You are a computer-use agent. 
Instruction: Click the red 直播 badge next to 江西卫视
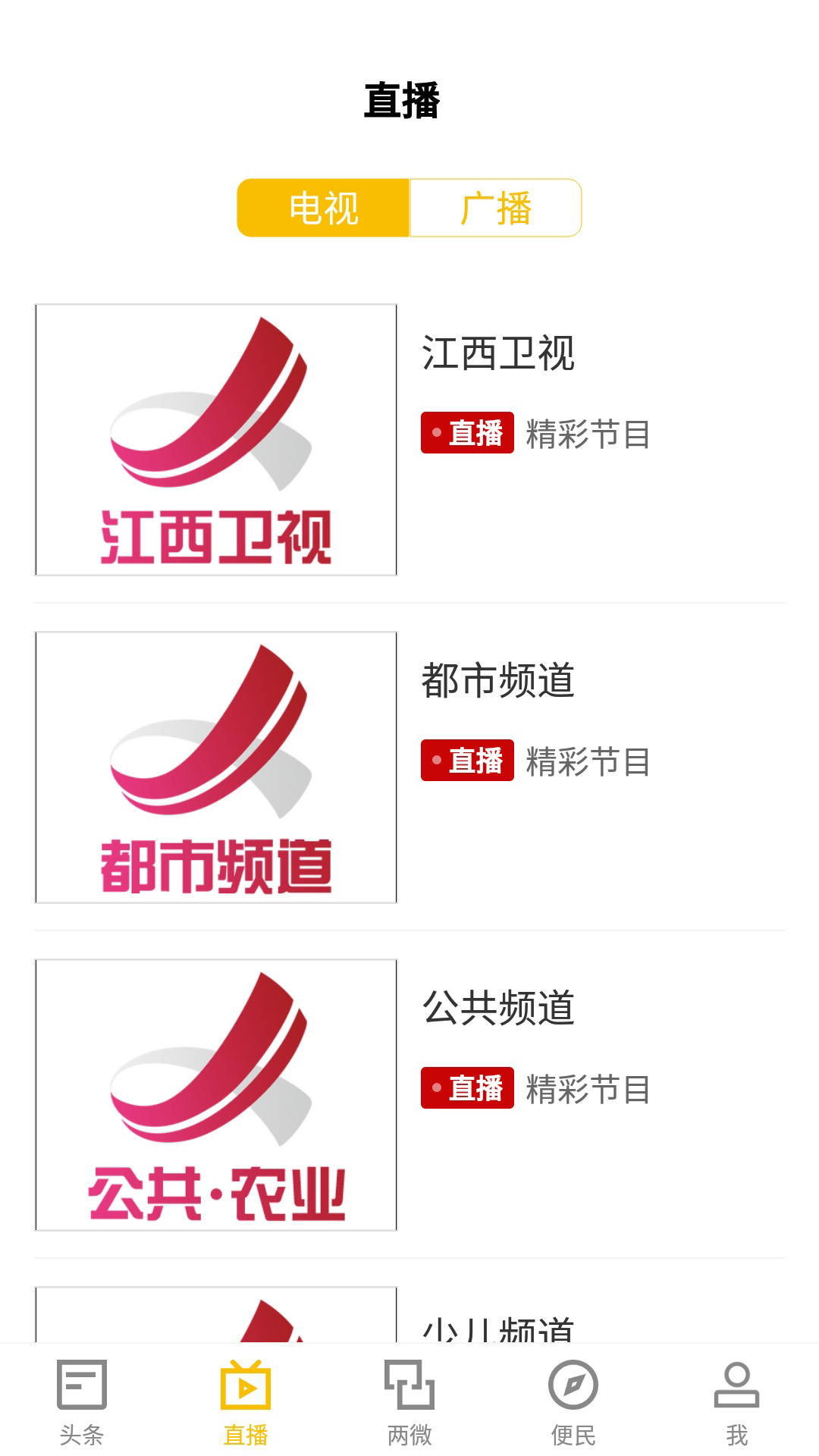click(x=469, y=432)
